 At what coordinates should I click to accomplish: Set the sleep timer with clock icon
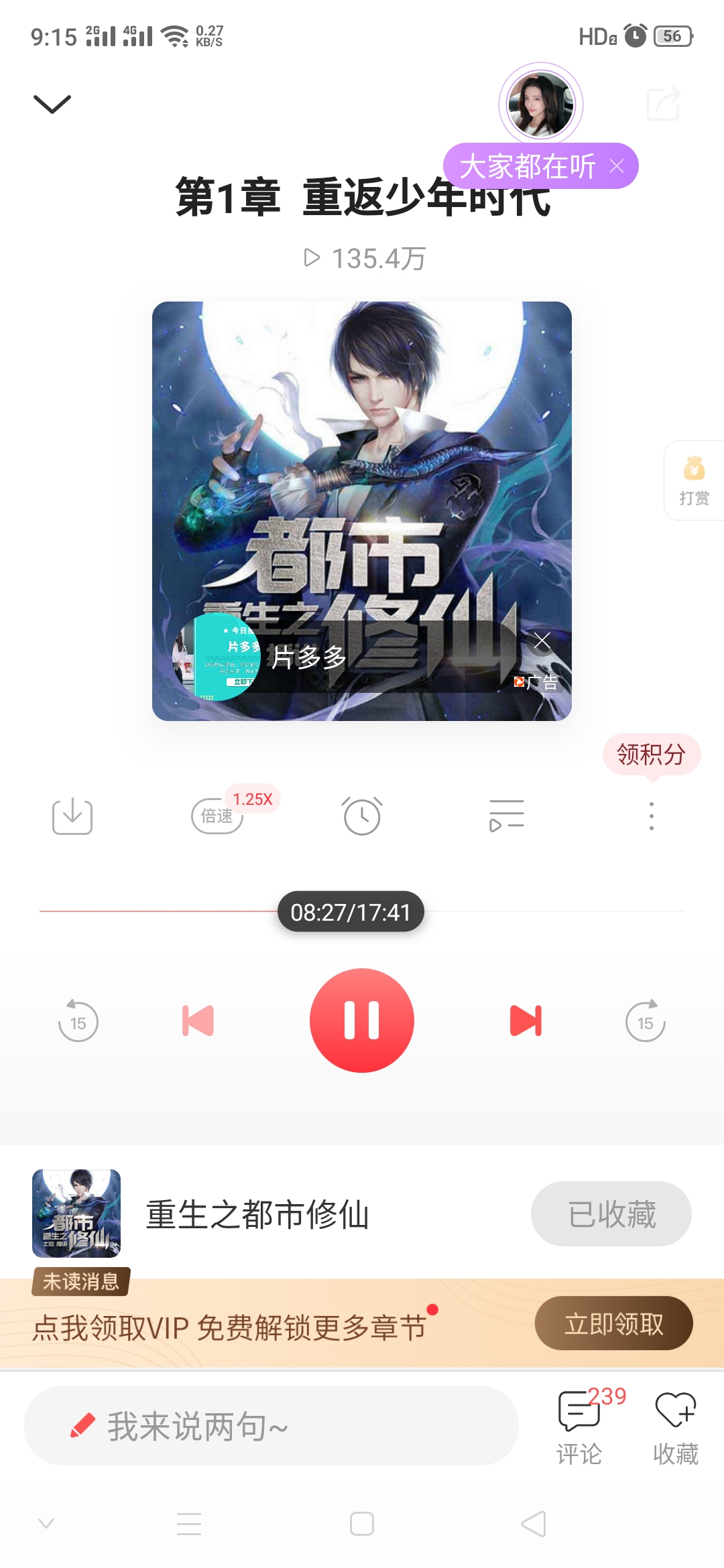coord(362,816)
